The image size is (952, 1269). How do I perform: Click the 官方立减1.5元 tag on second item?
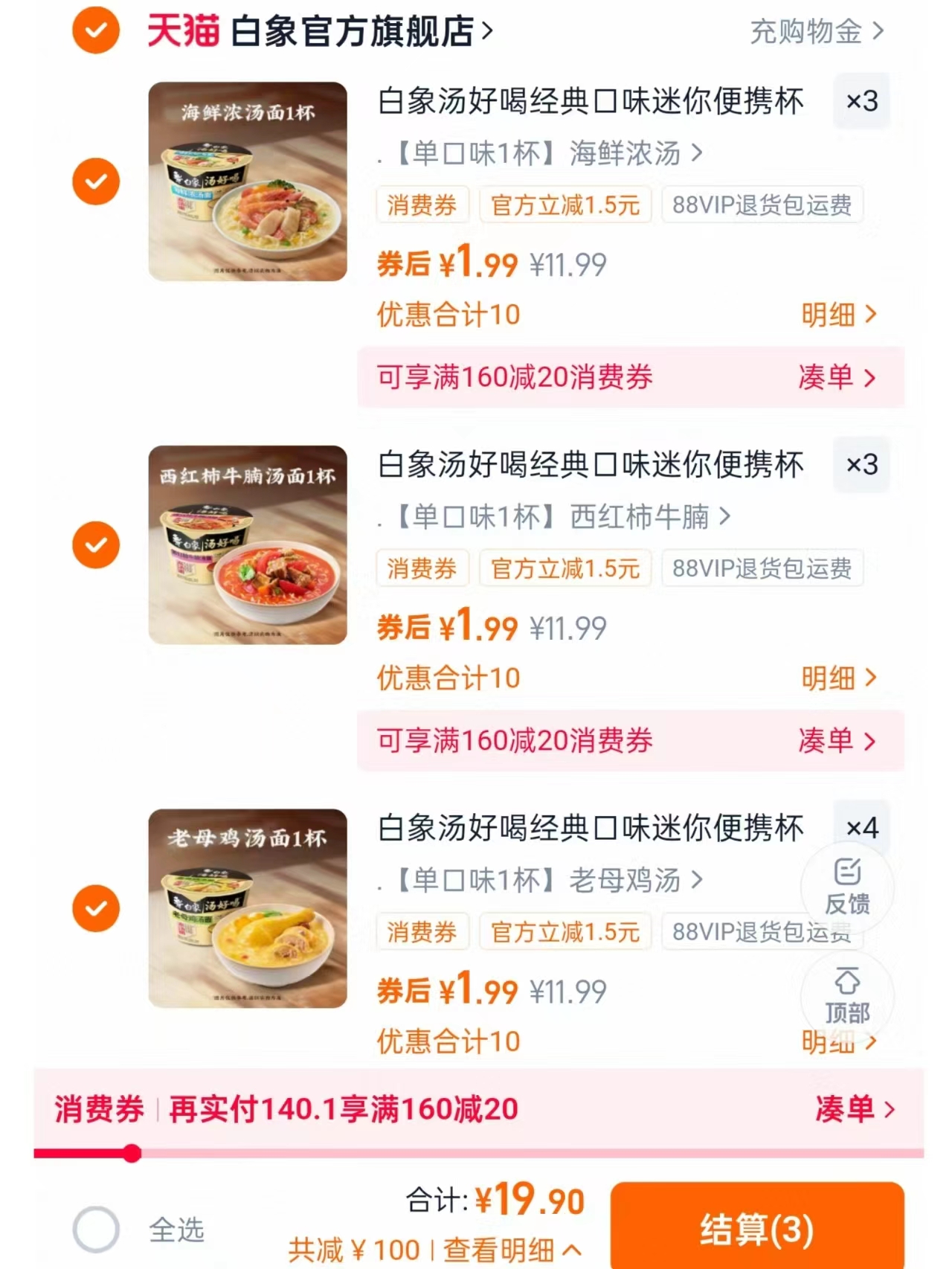click(x=565, y=568)
